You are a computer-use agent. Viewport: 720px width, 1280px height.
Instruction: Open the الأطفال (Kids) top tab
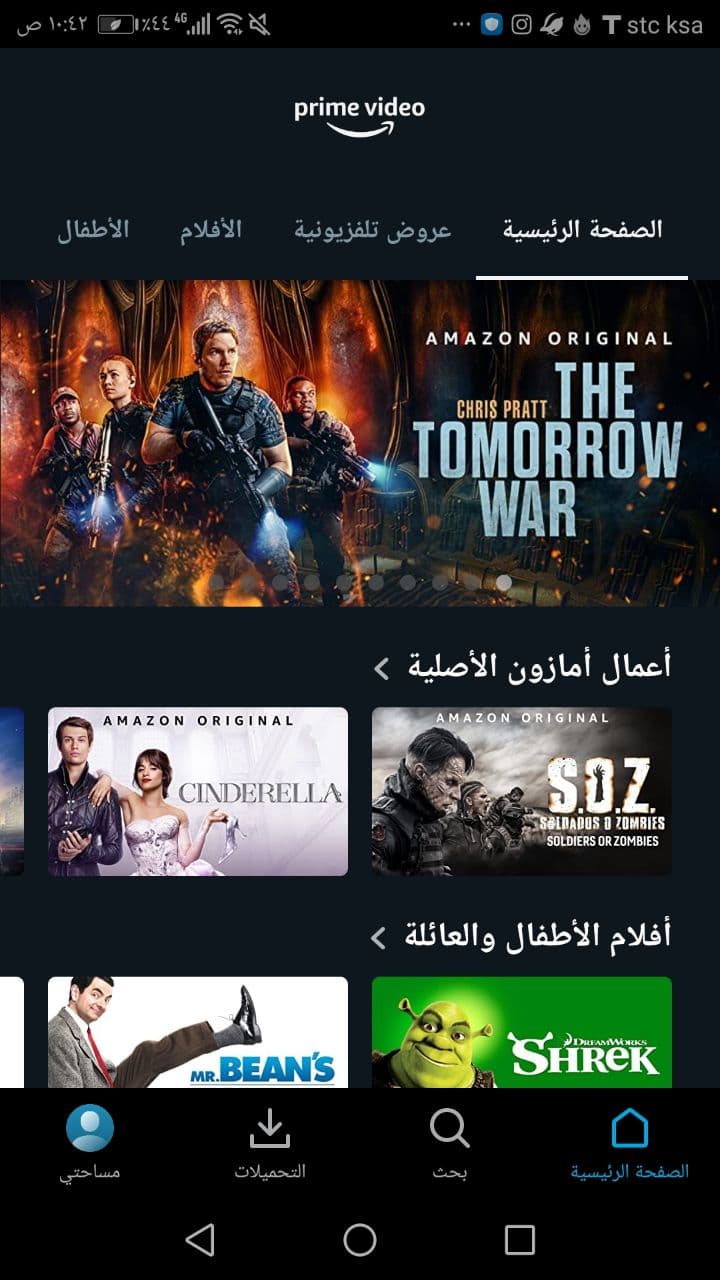pos(93,230)
